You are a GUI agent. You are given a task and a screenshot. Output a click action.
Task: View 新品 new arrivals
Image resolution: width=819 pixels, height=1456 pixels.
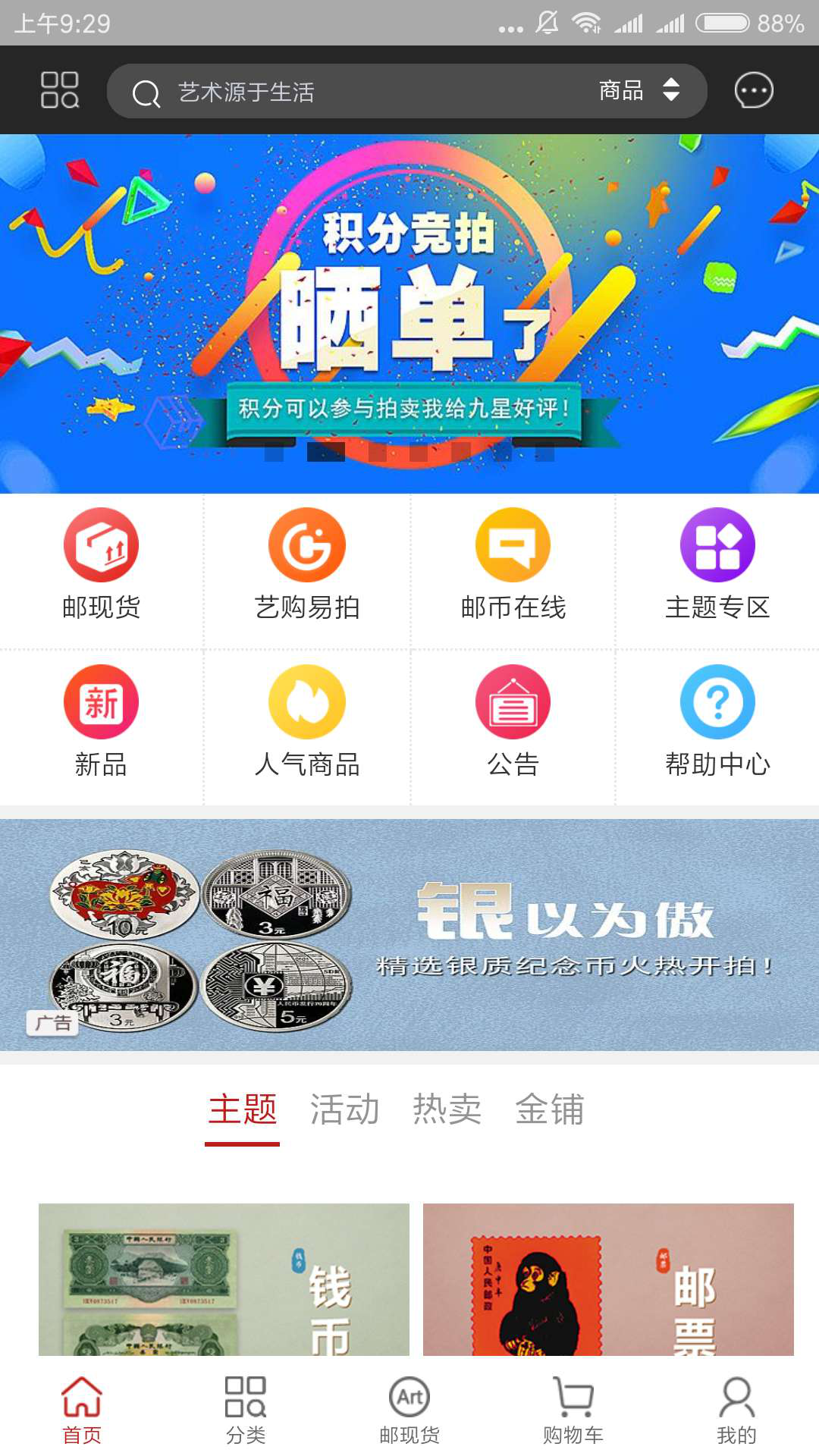pos(101,722)
